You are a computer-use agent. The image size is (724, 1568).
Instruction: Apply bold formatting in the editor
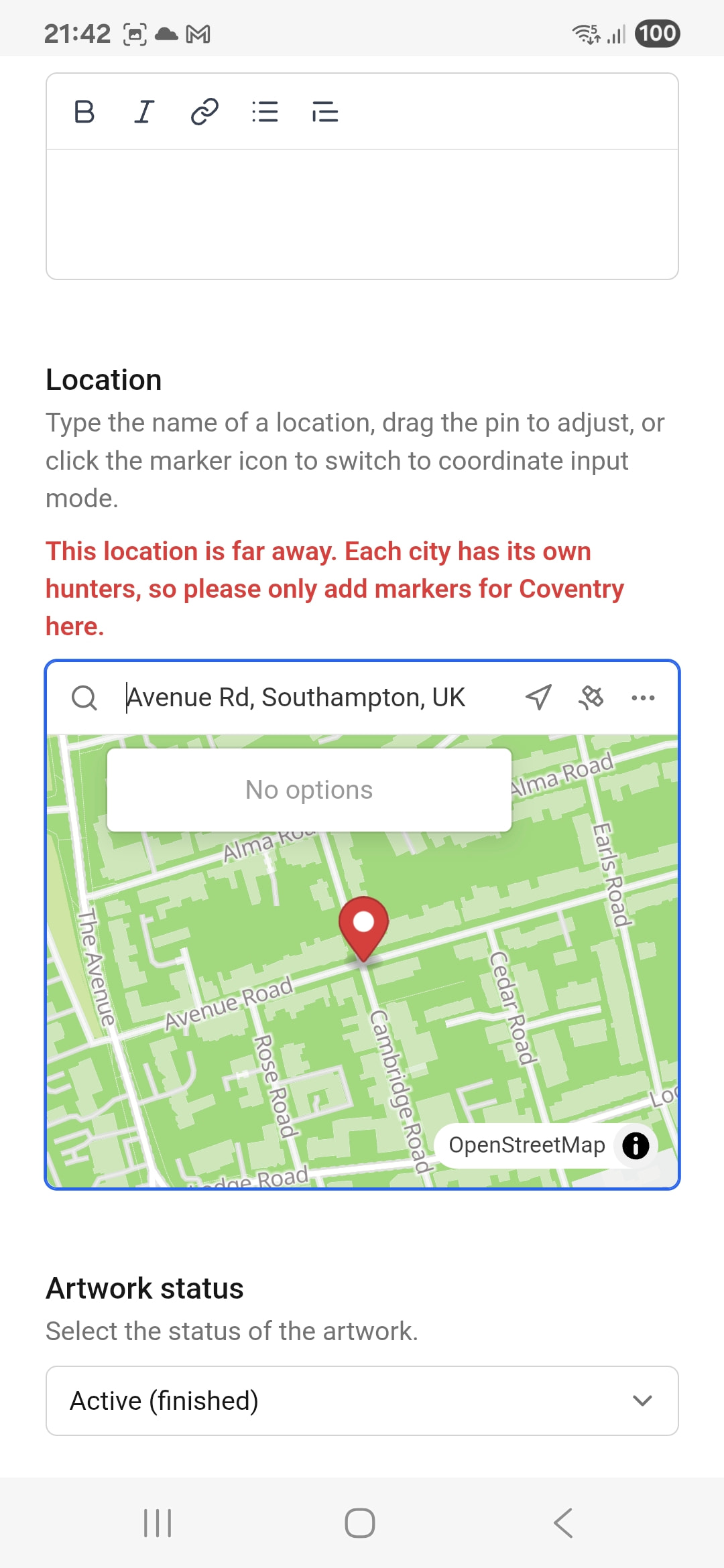coord(84,111)
